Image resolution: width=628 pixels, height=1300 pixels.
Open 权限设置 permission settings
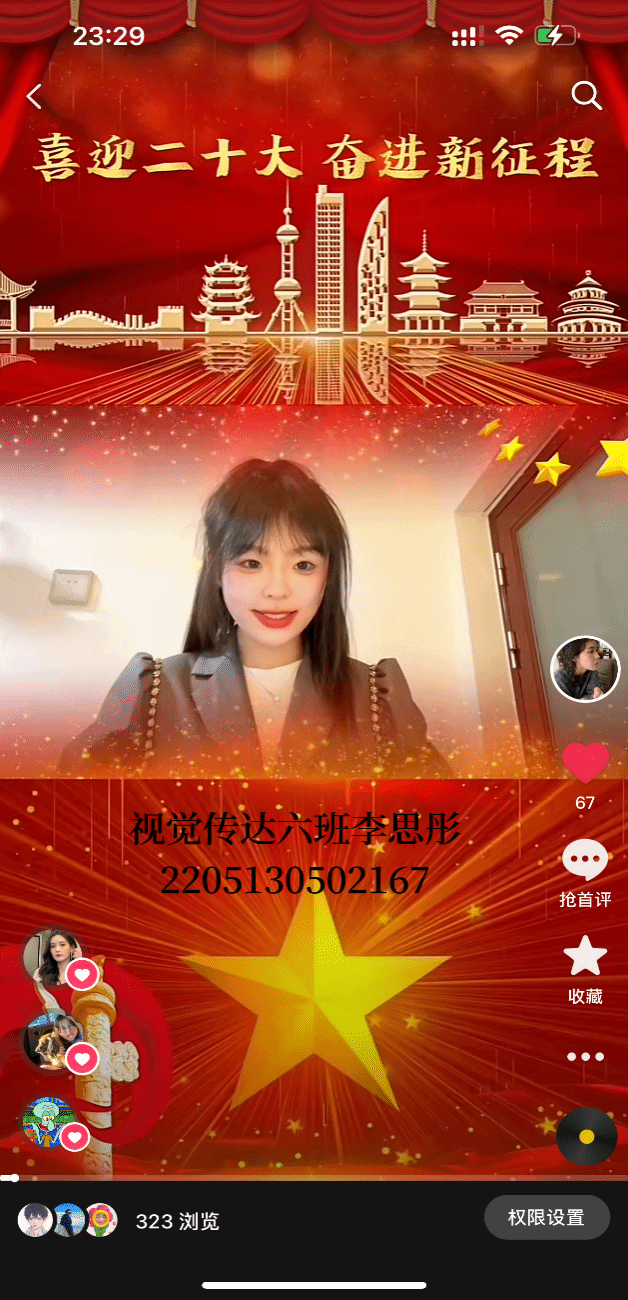point(546,1217)
